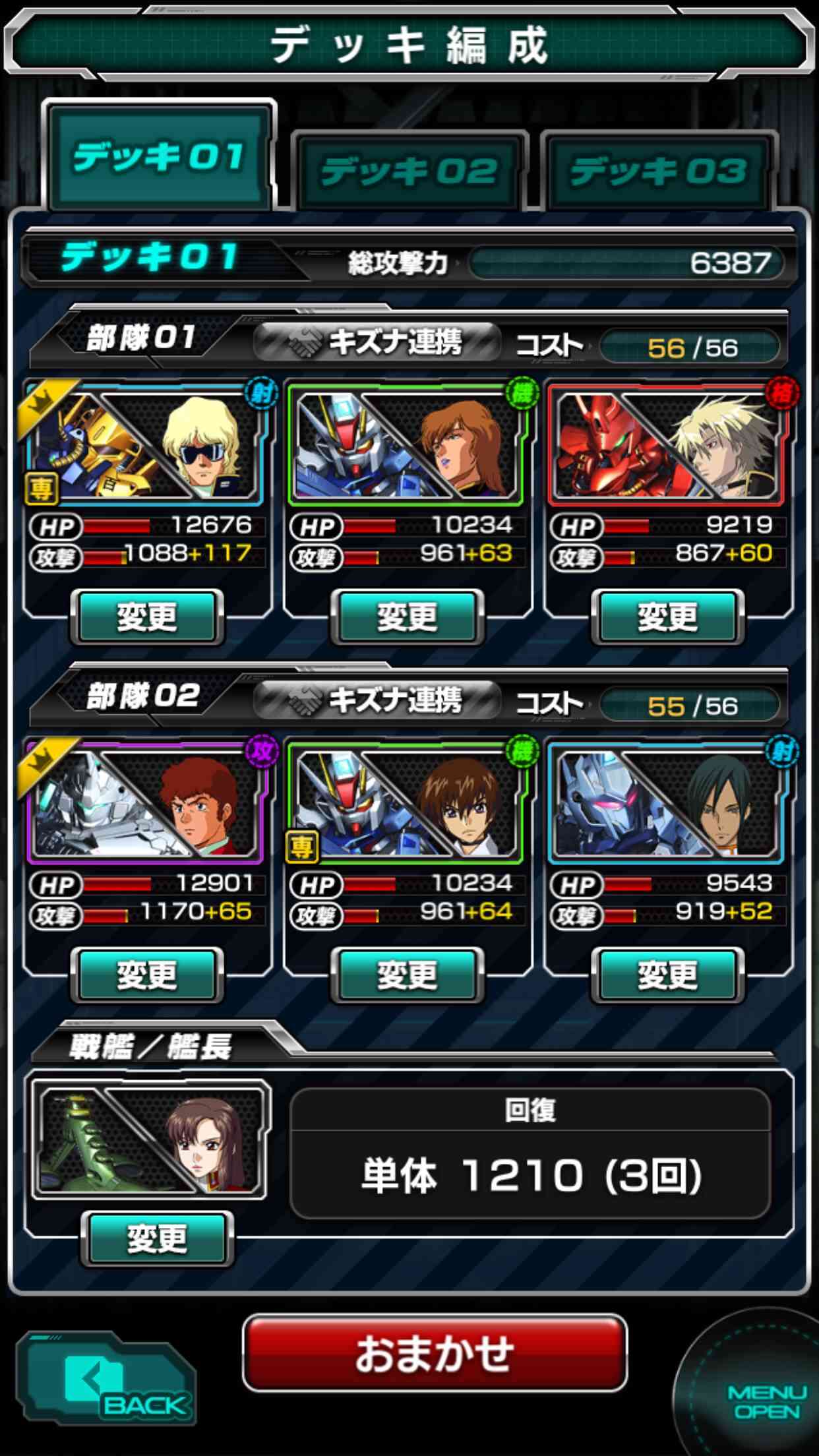Tap the red おまかせ auto-deck button

435,1352
